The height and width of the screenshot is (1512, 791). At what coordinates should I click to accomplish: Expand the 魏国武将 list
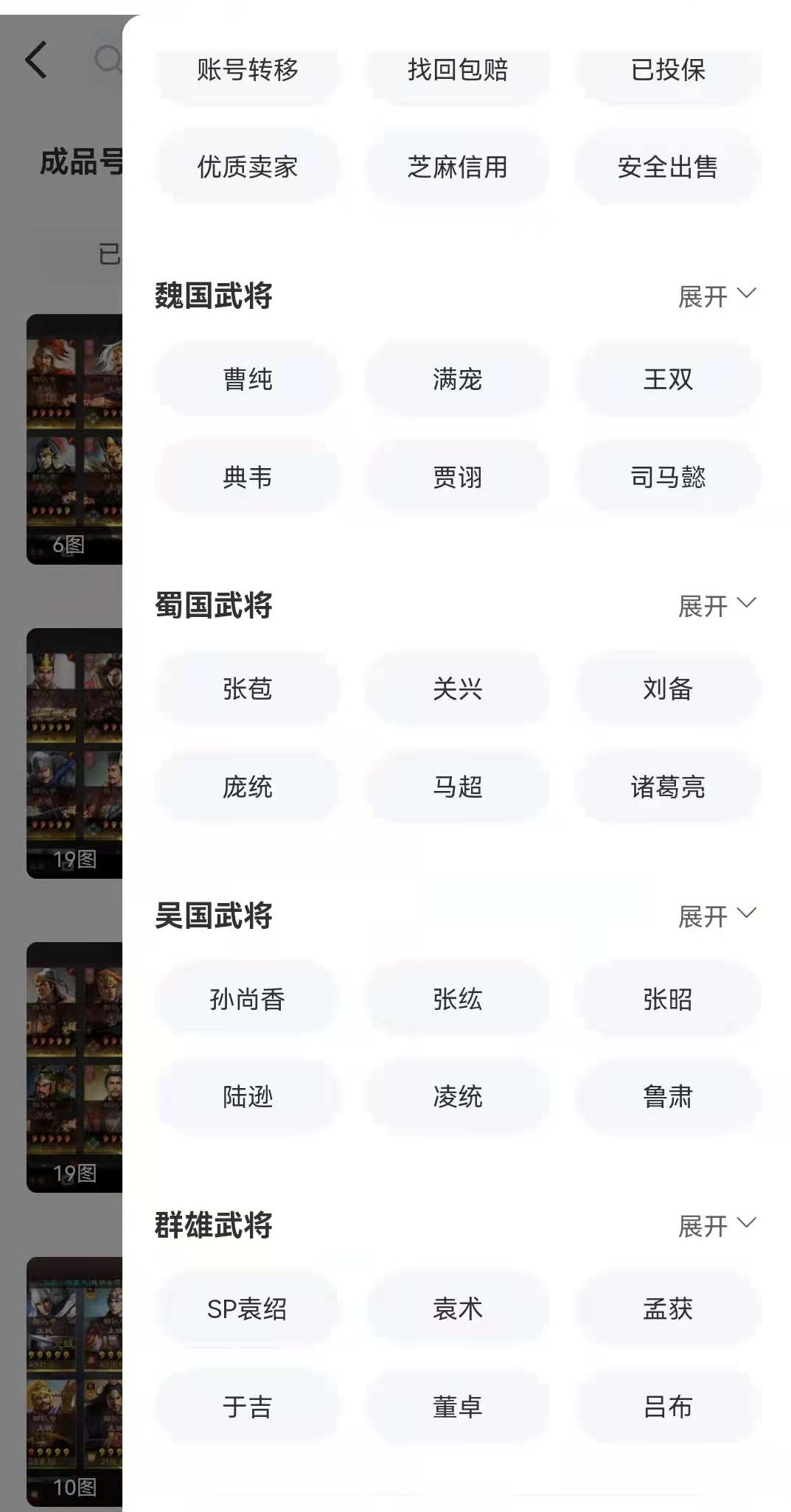tap(717, 296)
